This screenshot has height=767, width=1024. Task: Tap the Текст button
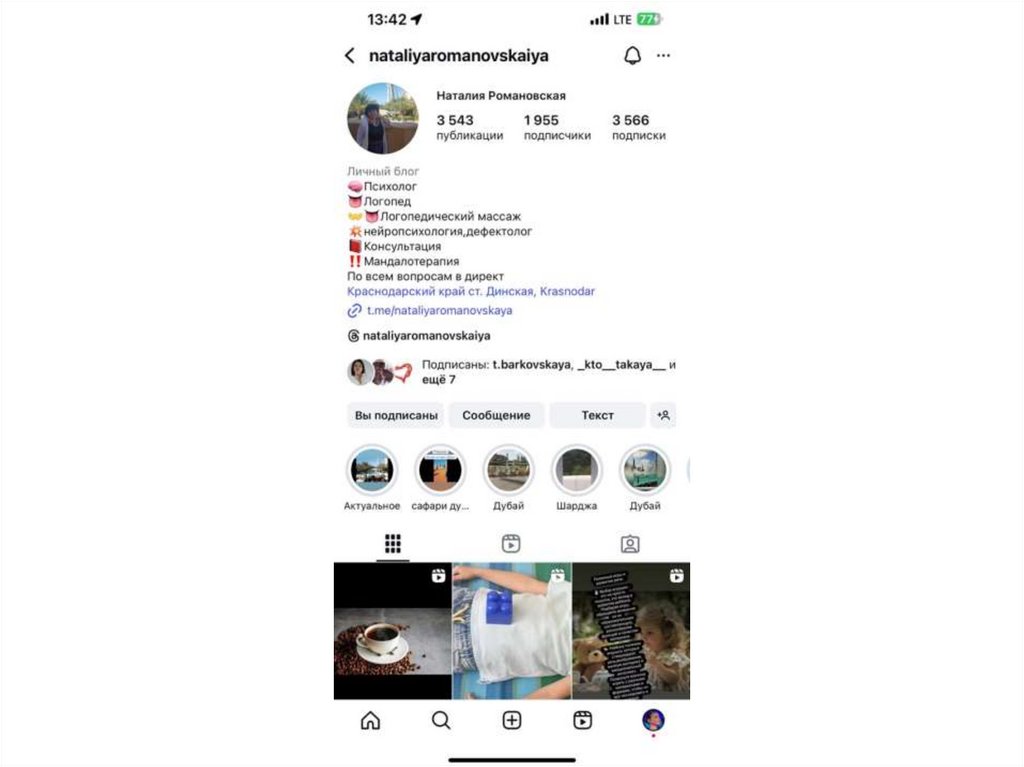[597, 415]
